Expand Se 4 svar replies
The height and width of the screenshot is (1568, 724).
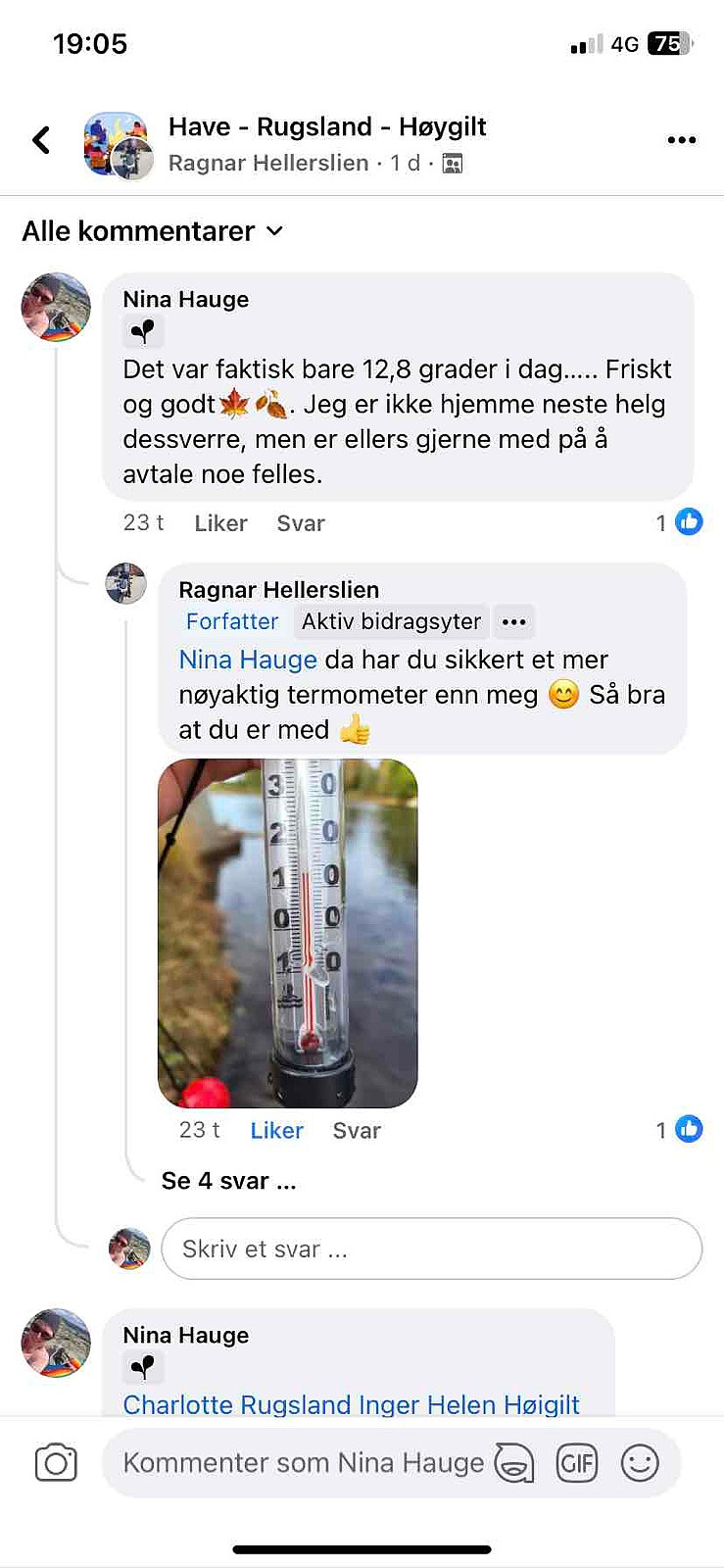(228, 1181)
